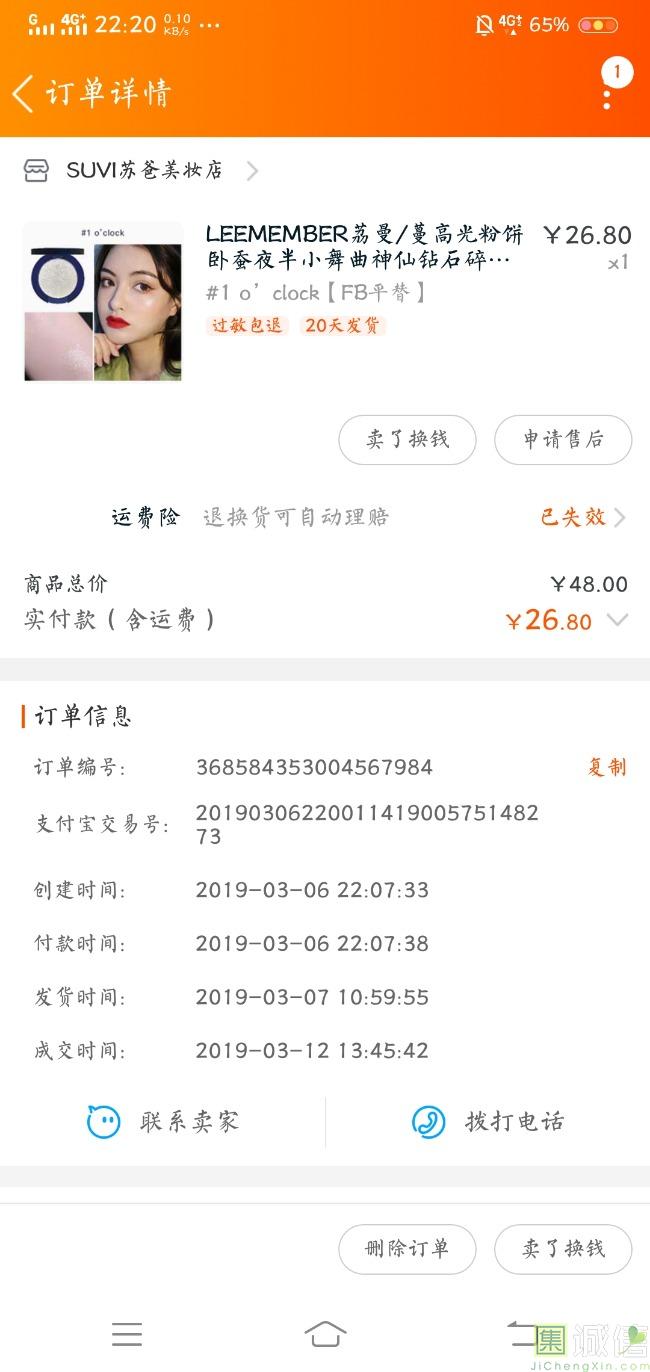
Task: Go back from the 订单详情 page
Action: (x=24, y=94)
